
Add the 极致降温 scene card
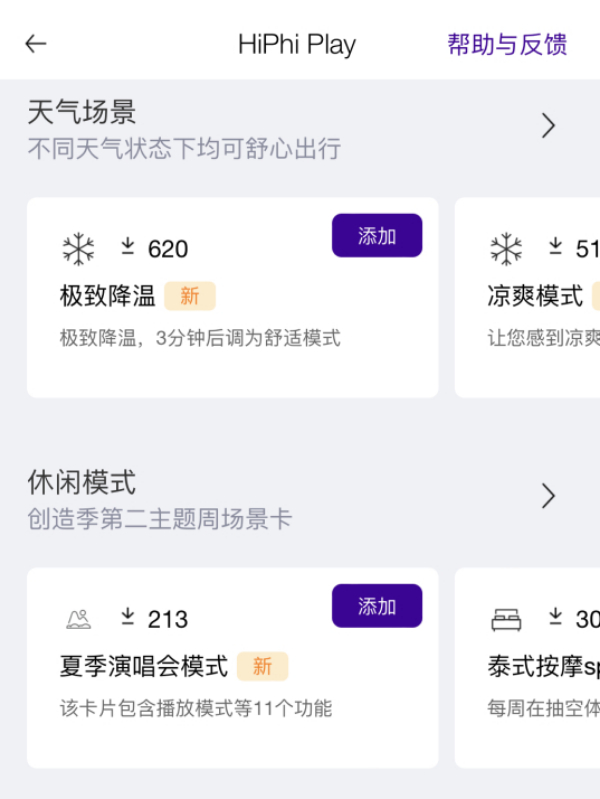tap(377, 236)
